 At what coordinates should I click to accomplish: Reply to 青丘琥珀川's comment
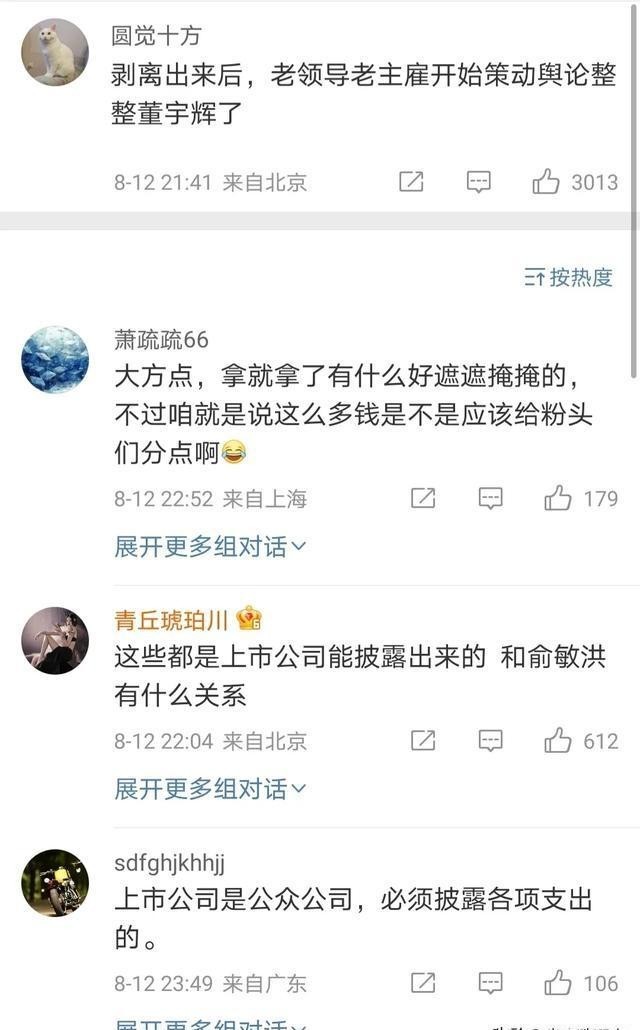(490, 741)
